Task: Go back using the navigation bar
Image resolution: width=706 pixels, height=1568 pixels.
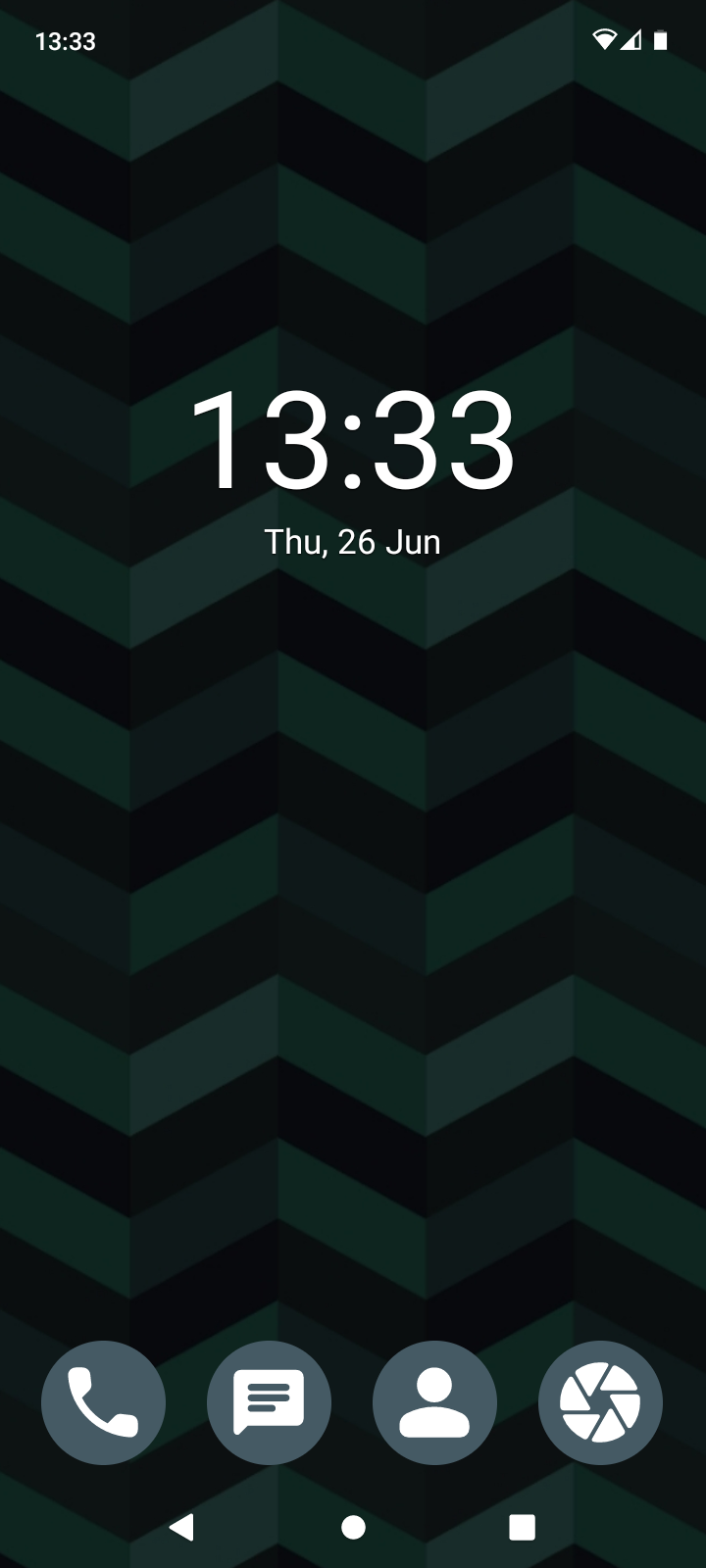Action: coord(181,1527)
